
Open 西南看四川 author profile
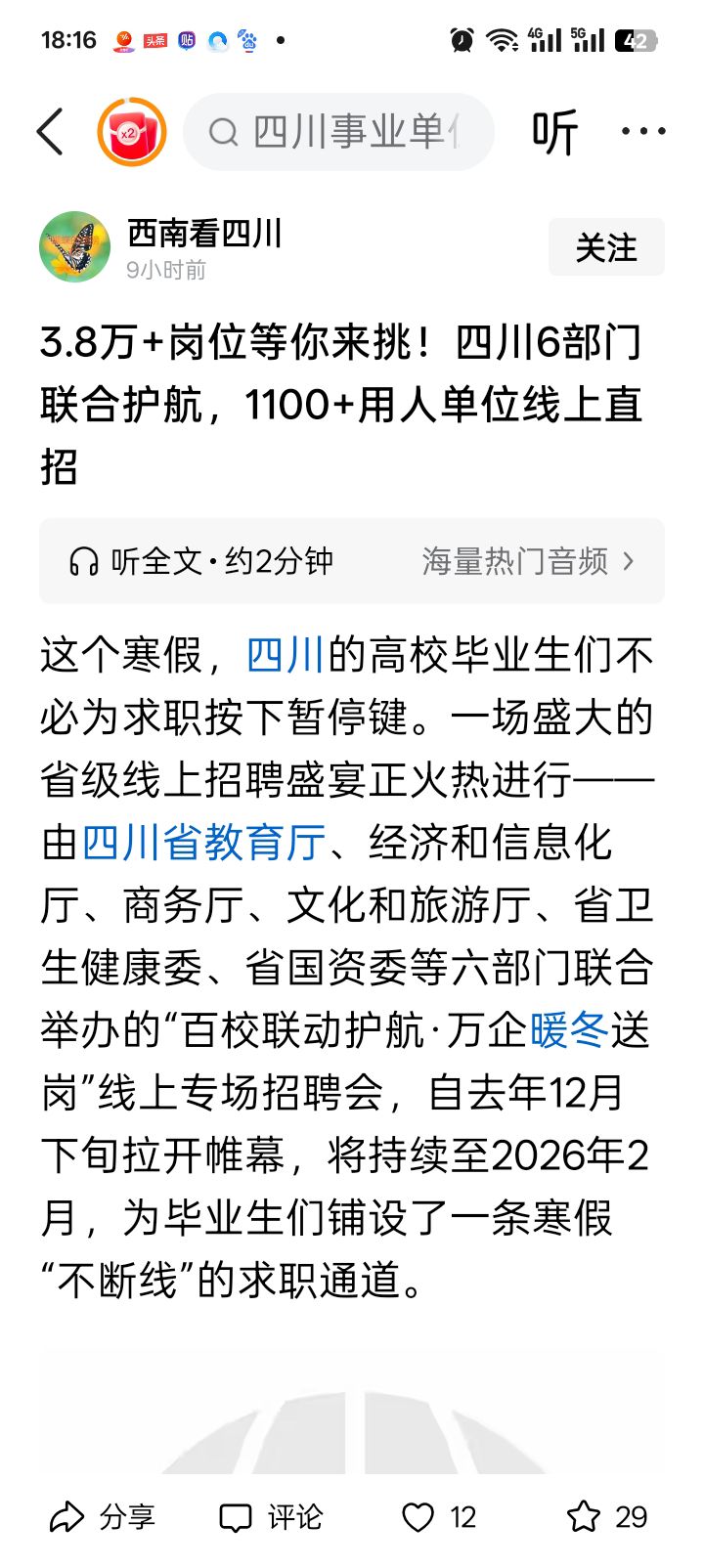pos(203,235)
